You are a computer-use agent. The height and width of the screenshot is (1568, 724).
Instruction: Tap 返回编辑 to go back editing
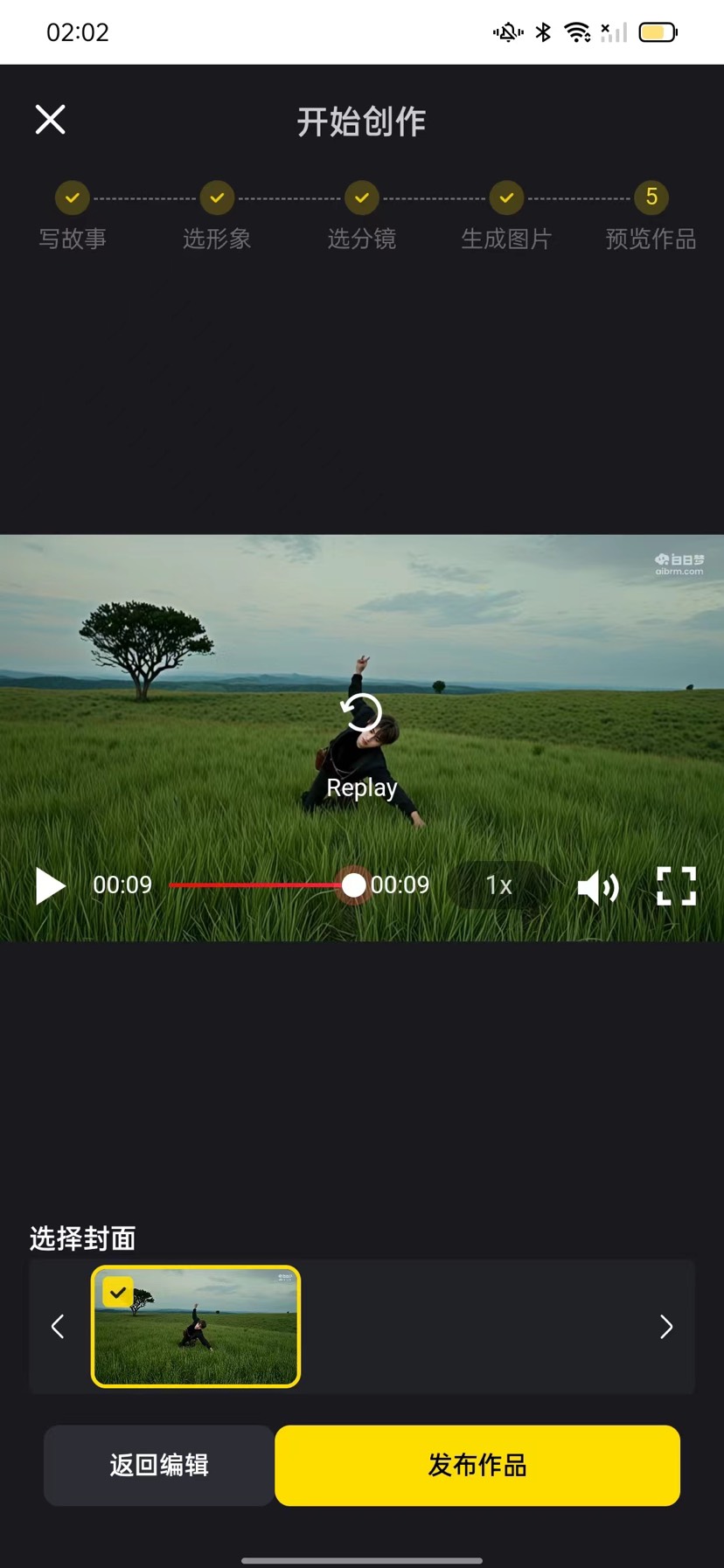[x=159, y=1465]
